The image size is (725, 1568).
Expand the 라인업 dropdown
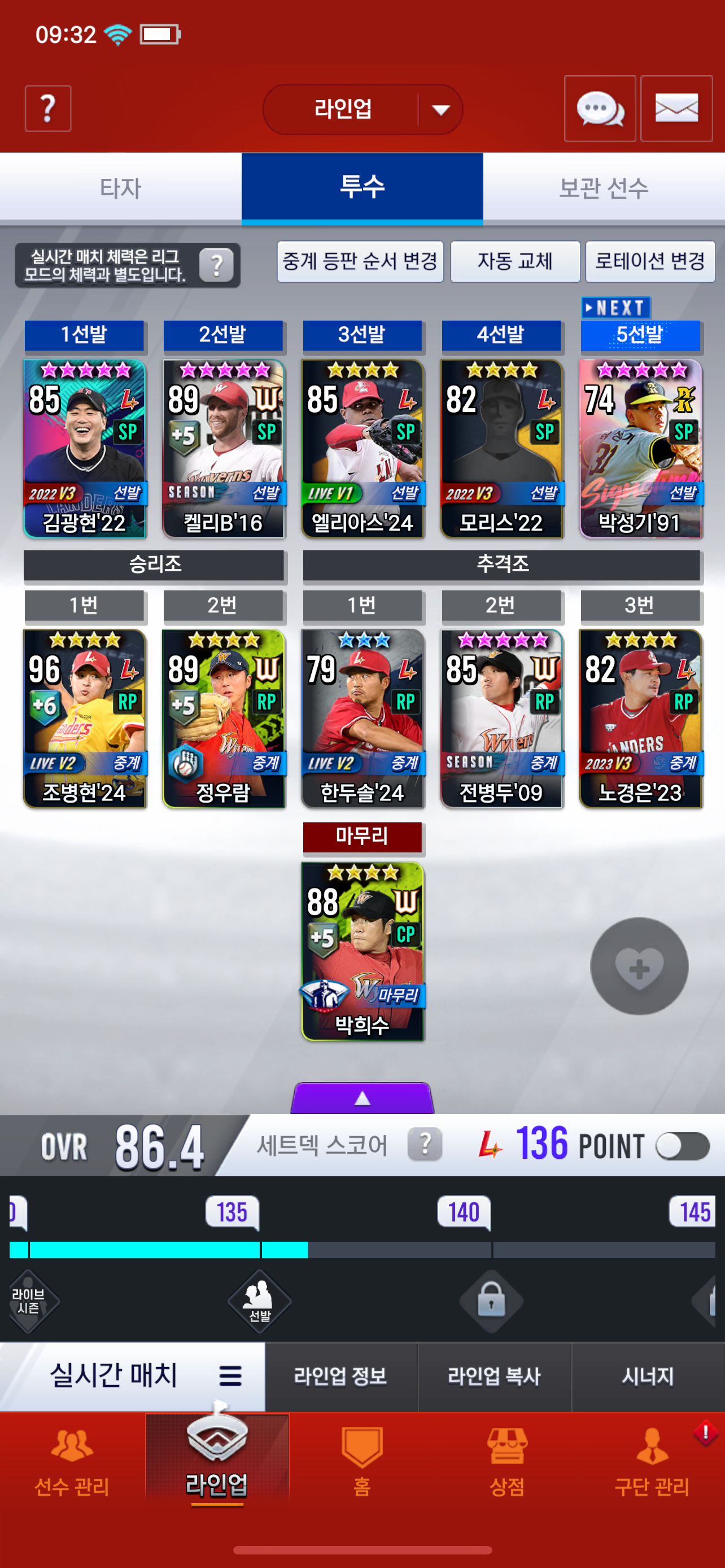pos(362,110)
